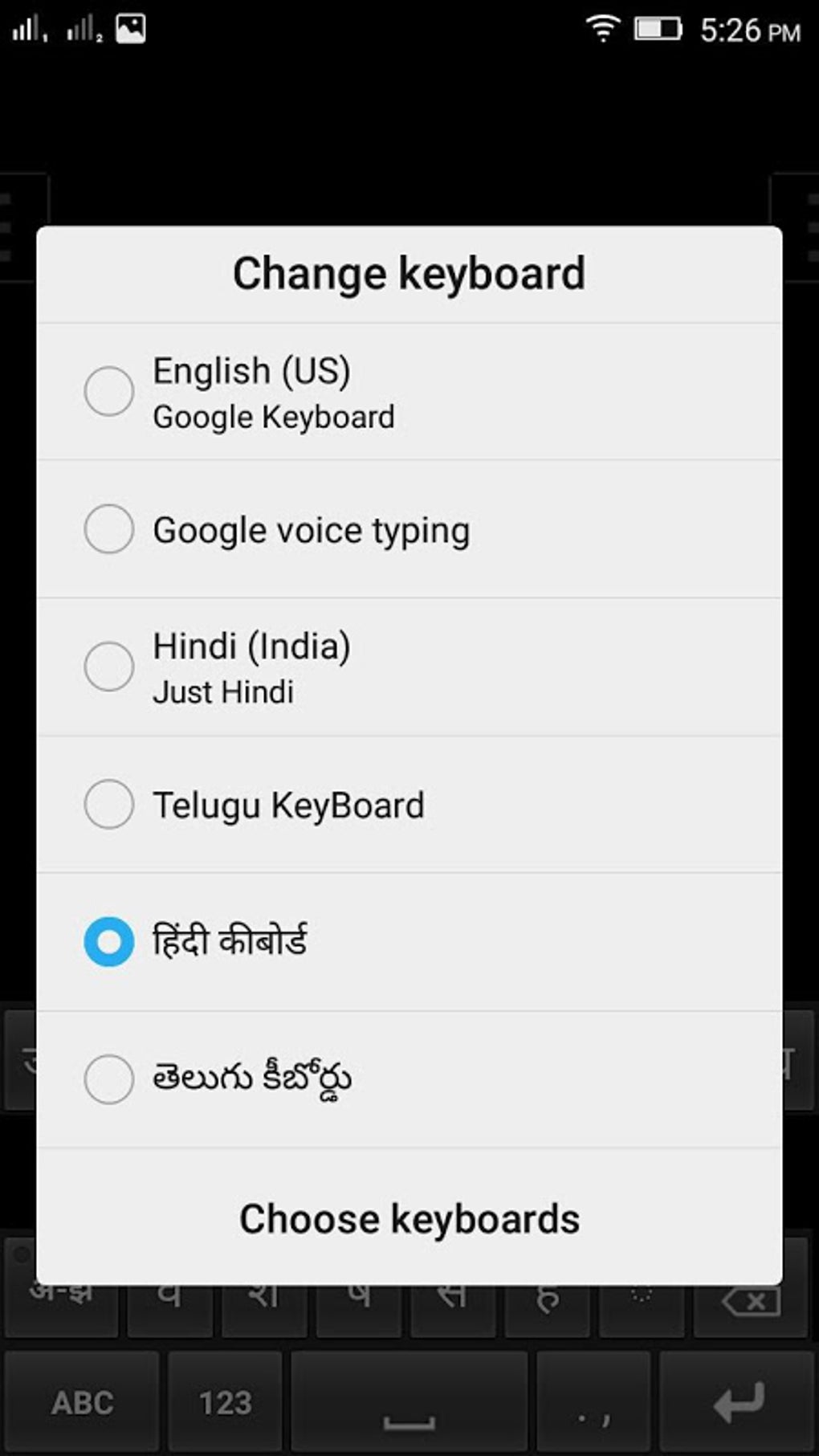Switch to ABC letter mode
Viewport: 819px width, 1456px height.
(81, 1401)
